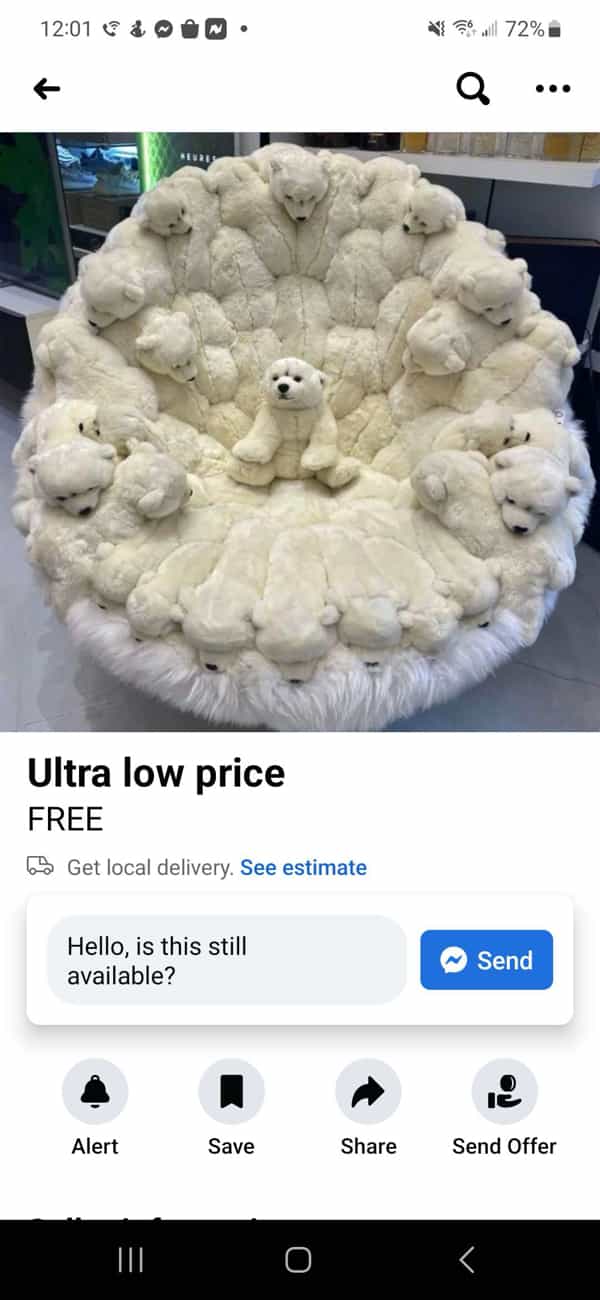This screenshot has height=1300, width=600.
Task: Open the three-dot overflow menu
Action: click(x=552, y=89)
